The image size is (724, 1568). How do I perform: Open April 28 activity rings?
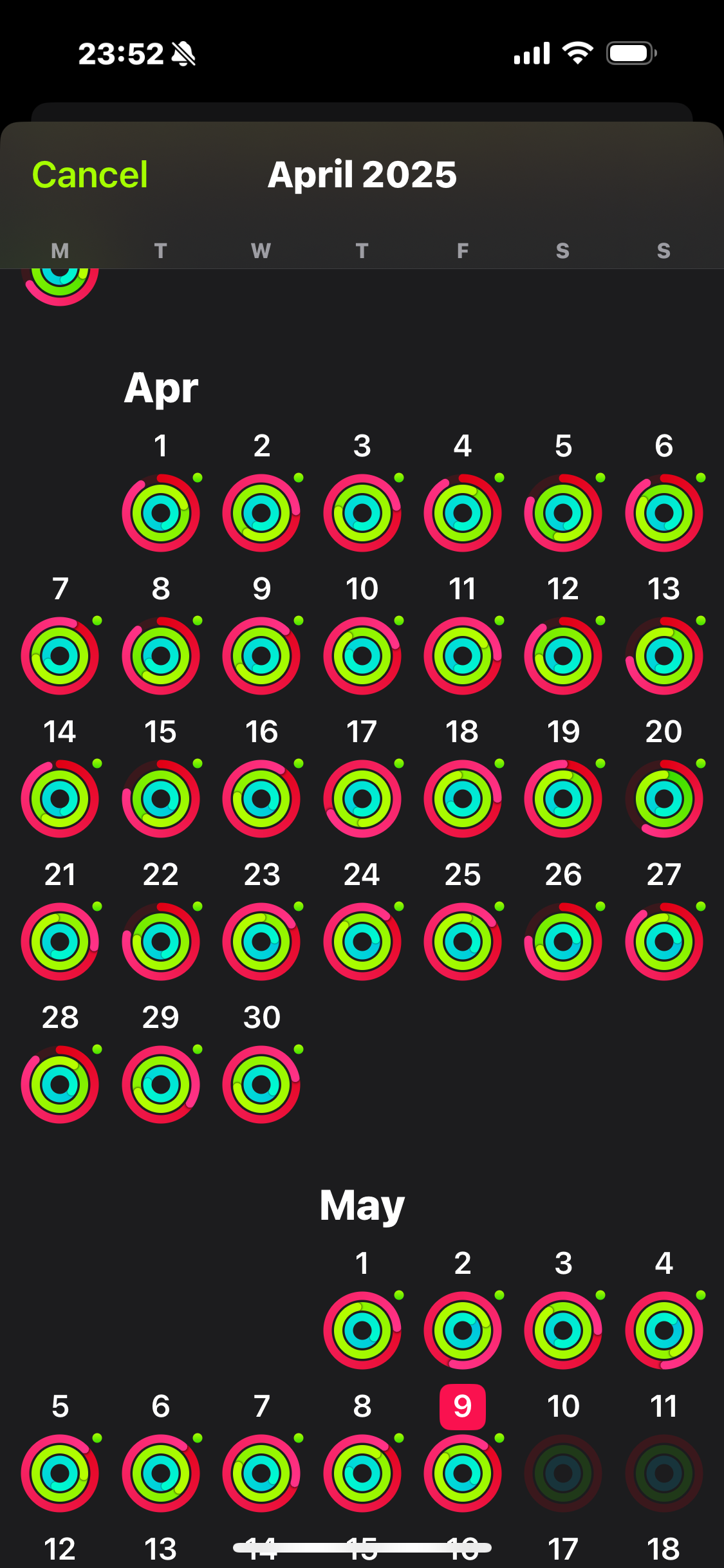pos(60,1085)
